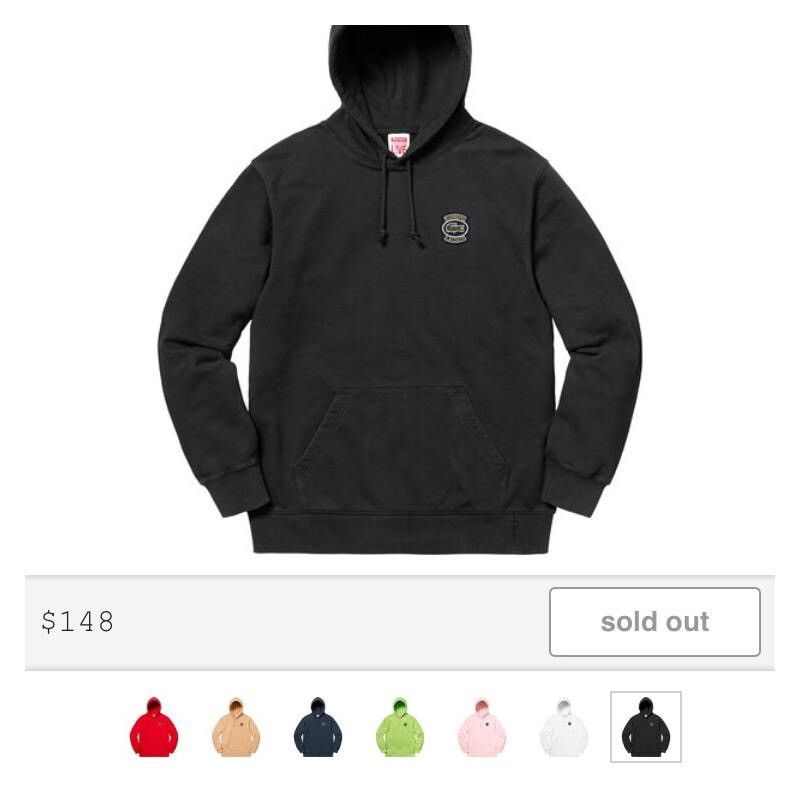Select the red hoodie color

point(154,727)
